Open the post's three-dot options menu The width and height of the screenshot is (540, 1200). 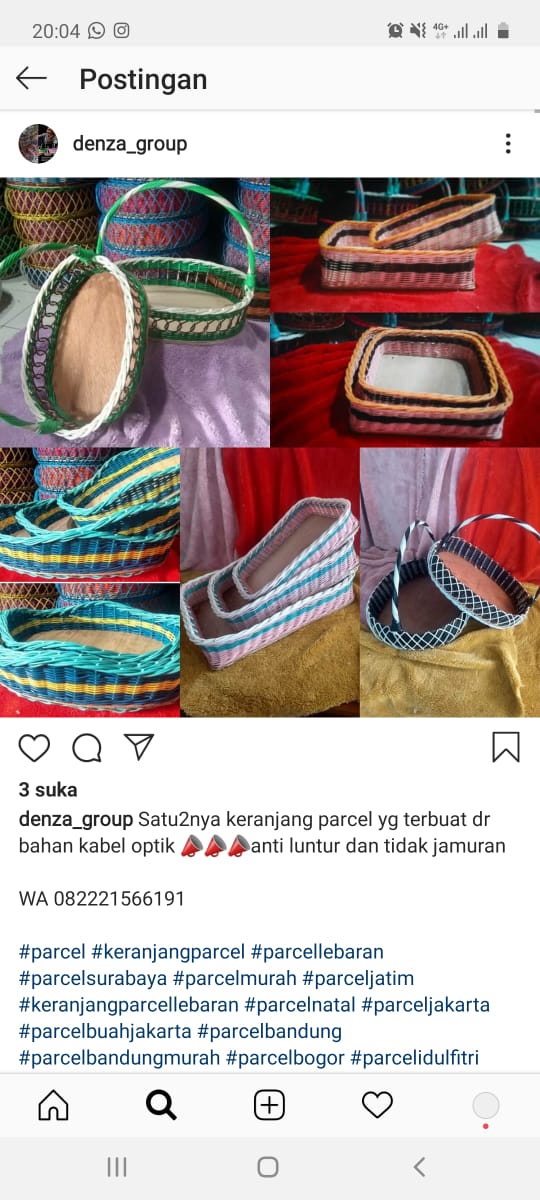(508, 144)
